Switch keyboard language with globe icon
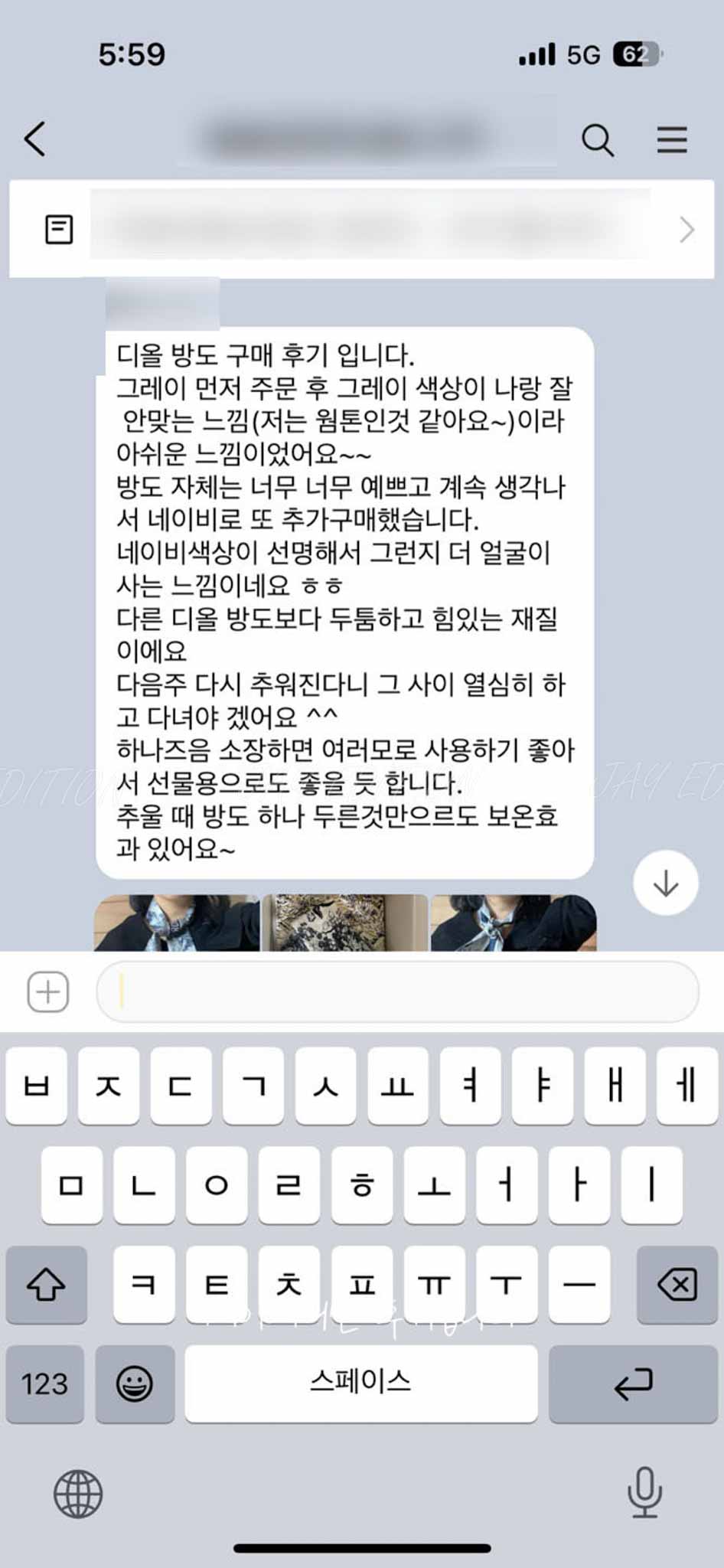This screenshot has height=1568, width=724. coord(78,1493)
